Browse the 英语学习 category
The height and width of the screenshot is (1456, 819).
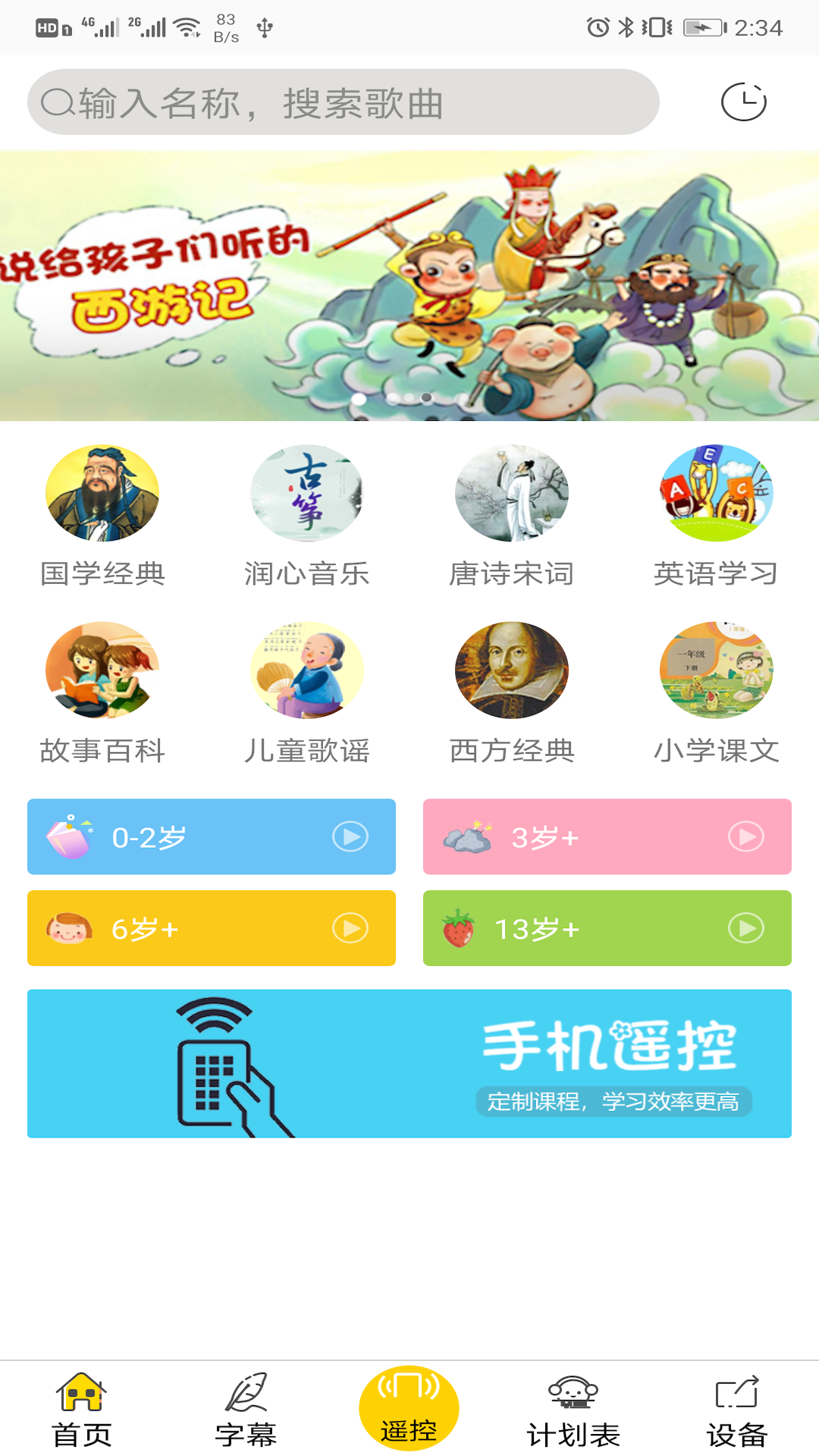717,516
